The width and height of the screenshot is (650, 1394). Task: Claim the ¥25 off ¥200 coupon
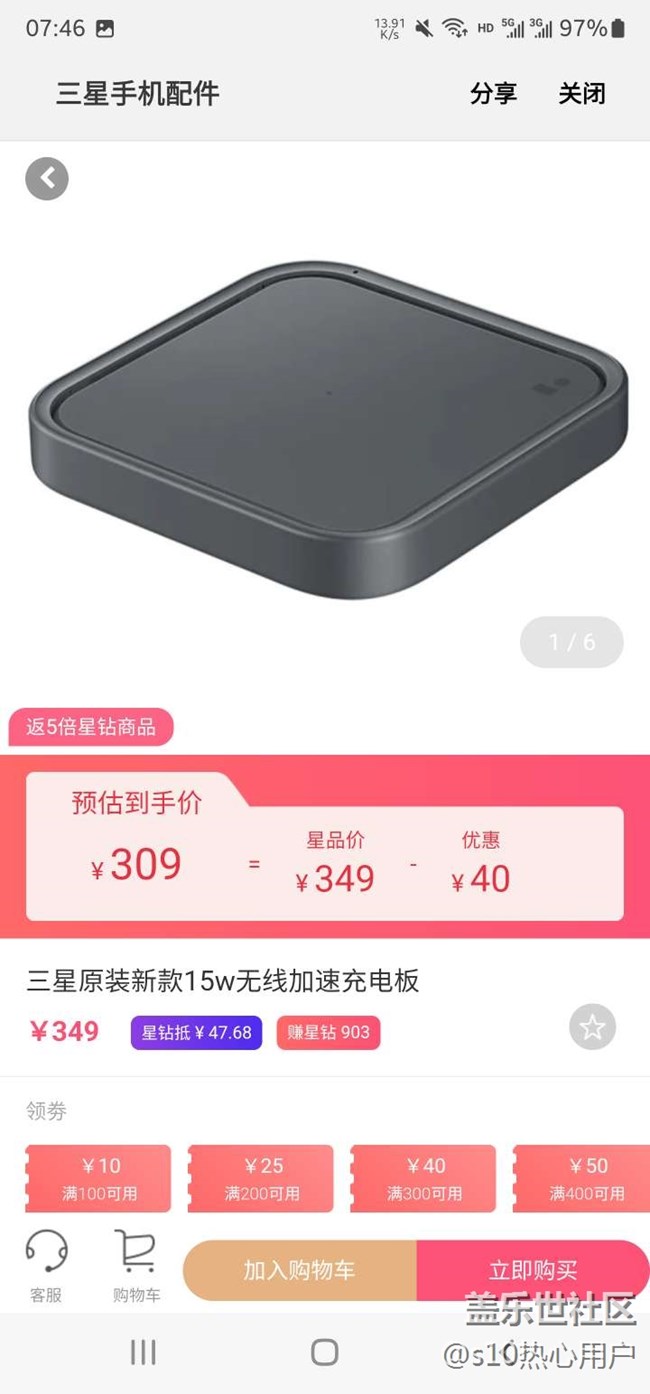(261, 1178)
